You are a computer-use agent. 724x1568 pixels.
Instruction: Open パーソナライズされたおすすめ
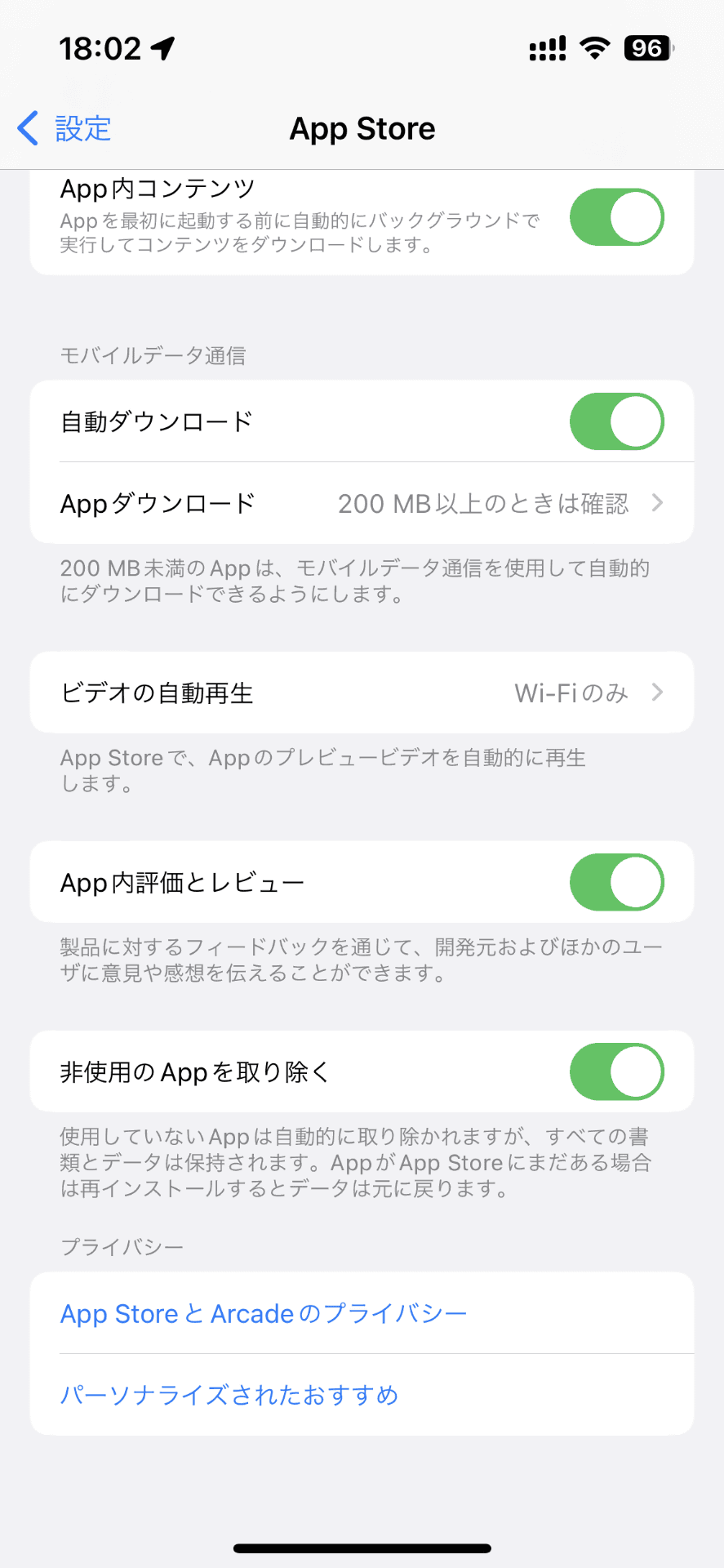[x=229, y=1395]
